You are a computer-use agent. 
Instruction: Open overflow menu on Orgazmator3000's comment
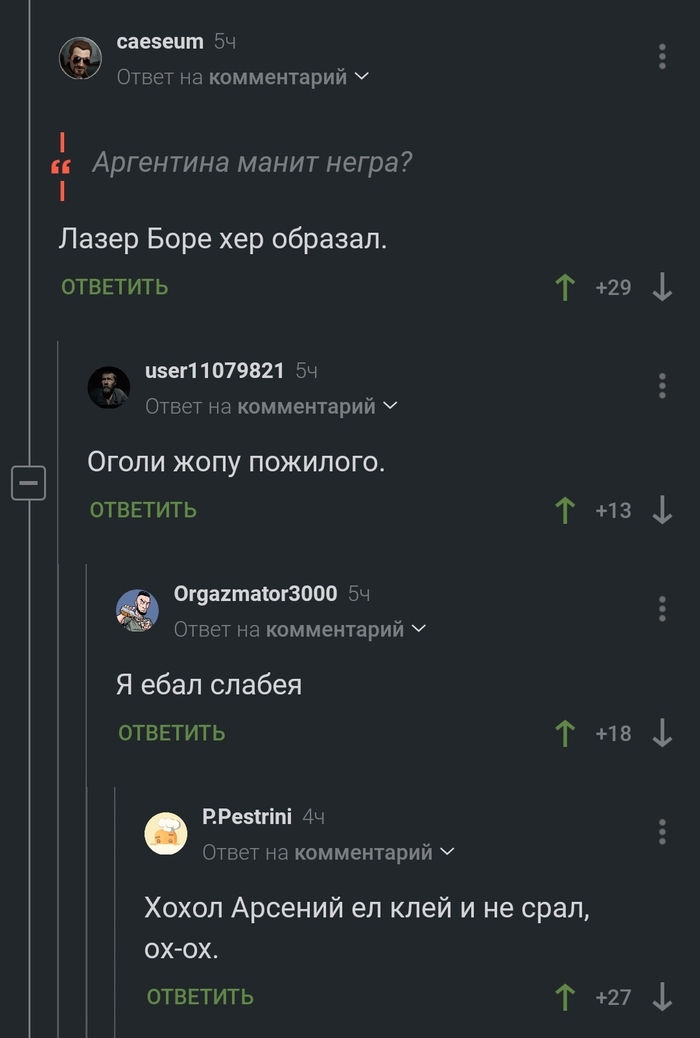(662, 608)
